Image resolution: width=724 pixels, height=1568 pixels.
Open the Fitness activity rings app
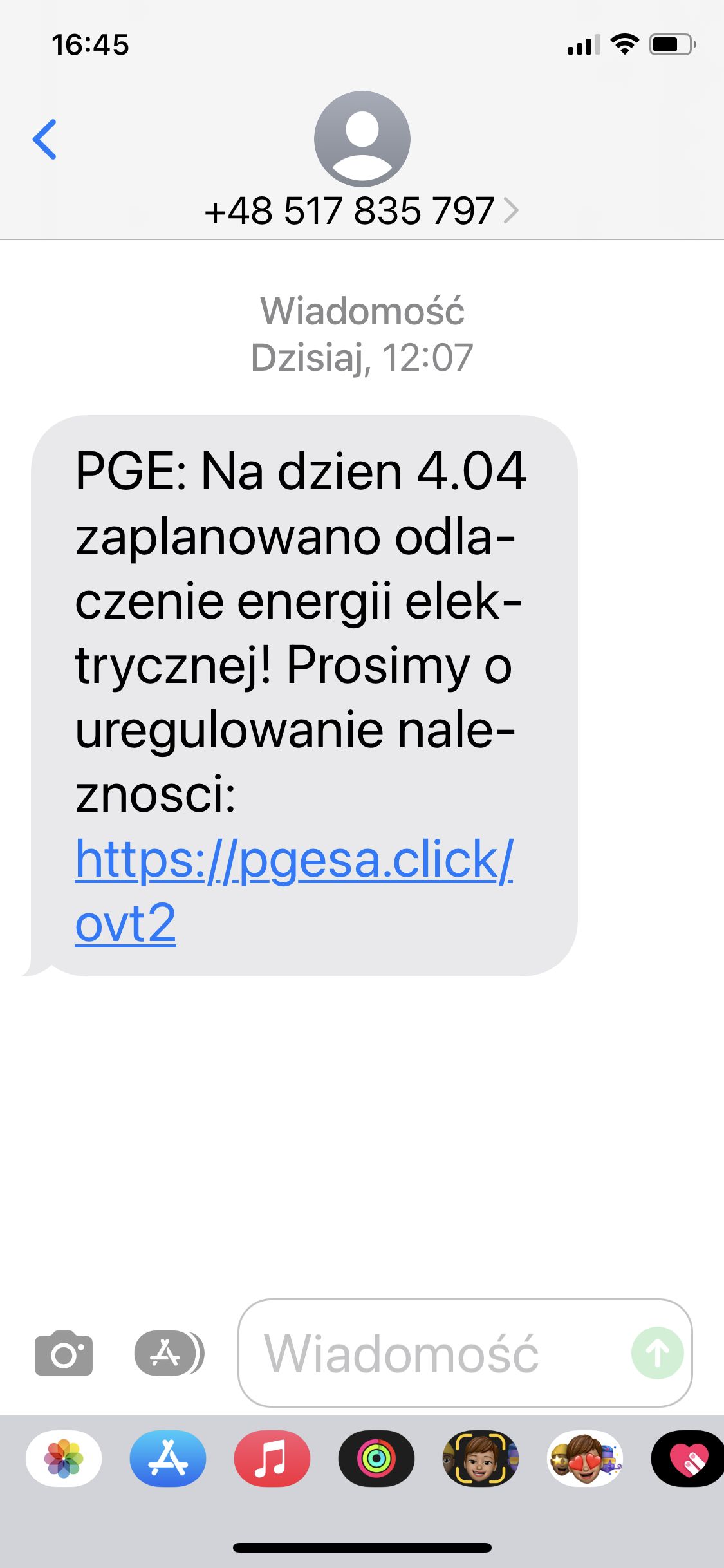(376, 1459)
